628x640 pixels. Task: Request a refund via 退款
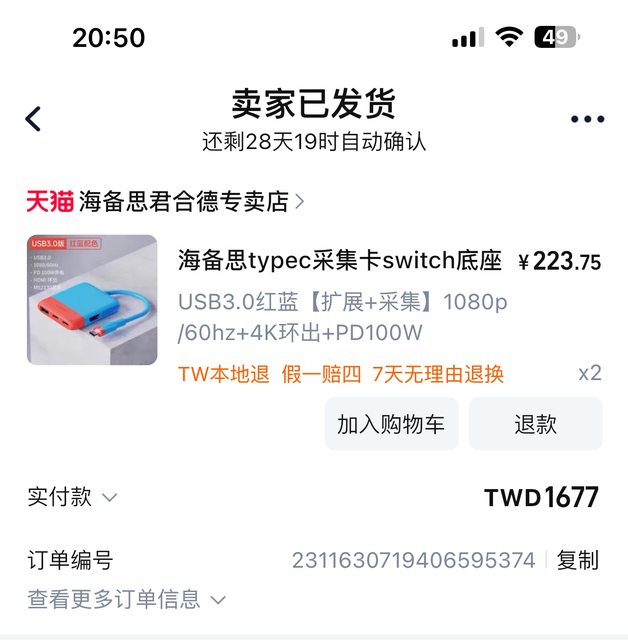pos(535,424)
